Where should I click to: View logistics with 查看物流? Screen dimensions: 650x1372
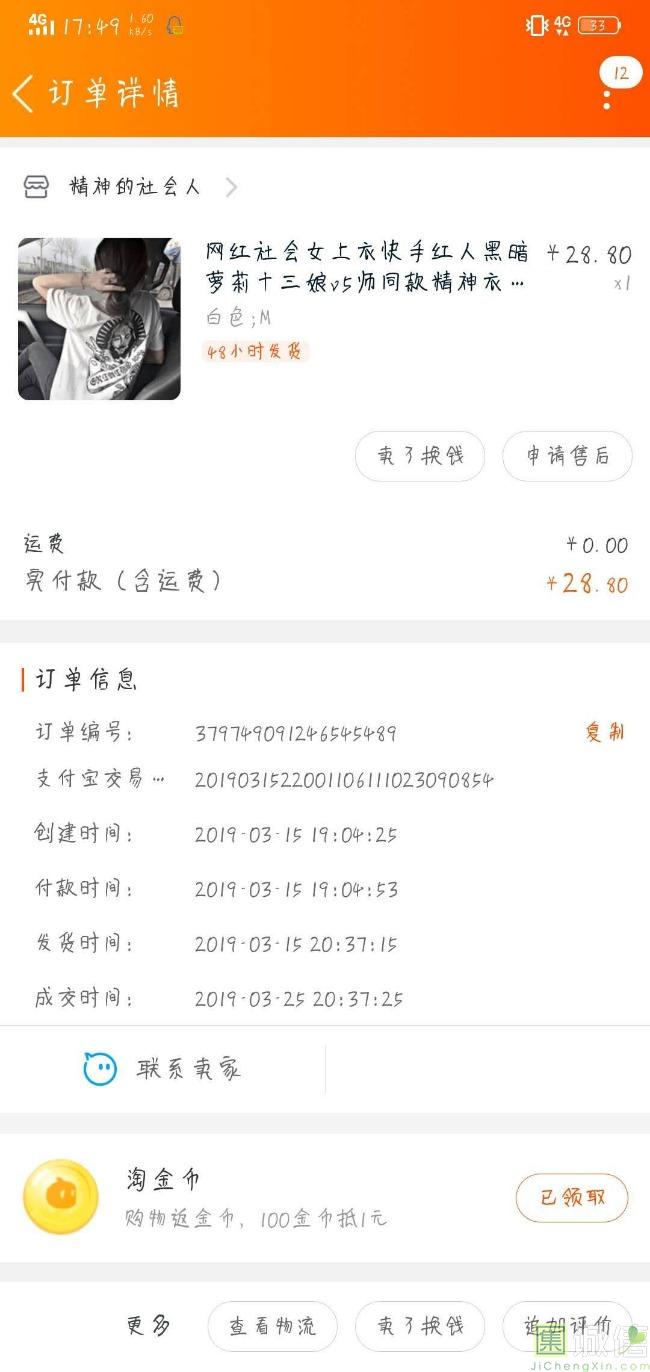(x=272, y=1327)
